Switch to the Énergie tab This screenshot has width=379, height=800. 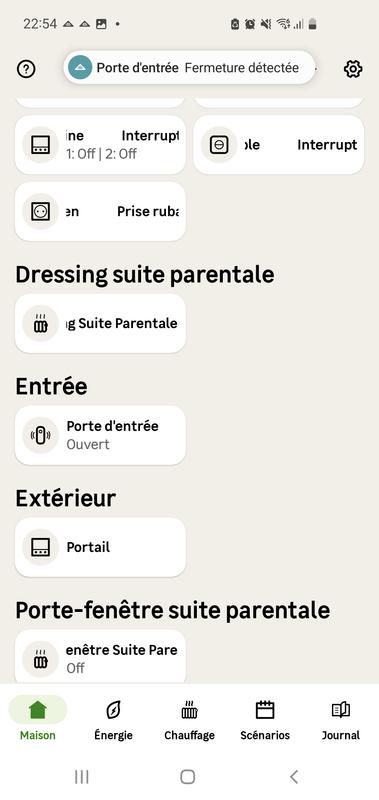[113, 718]
